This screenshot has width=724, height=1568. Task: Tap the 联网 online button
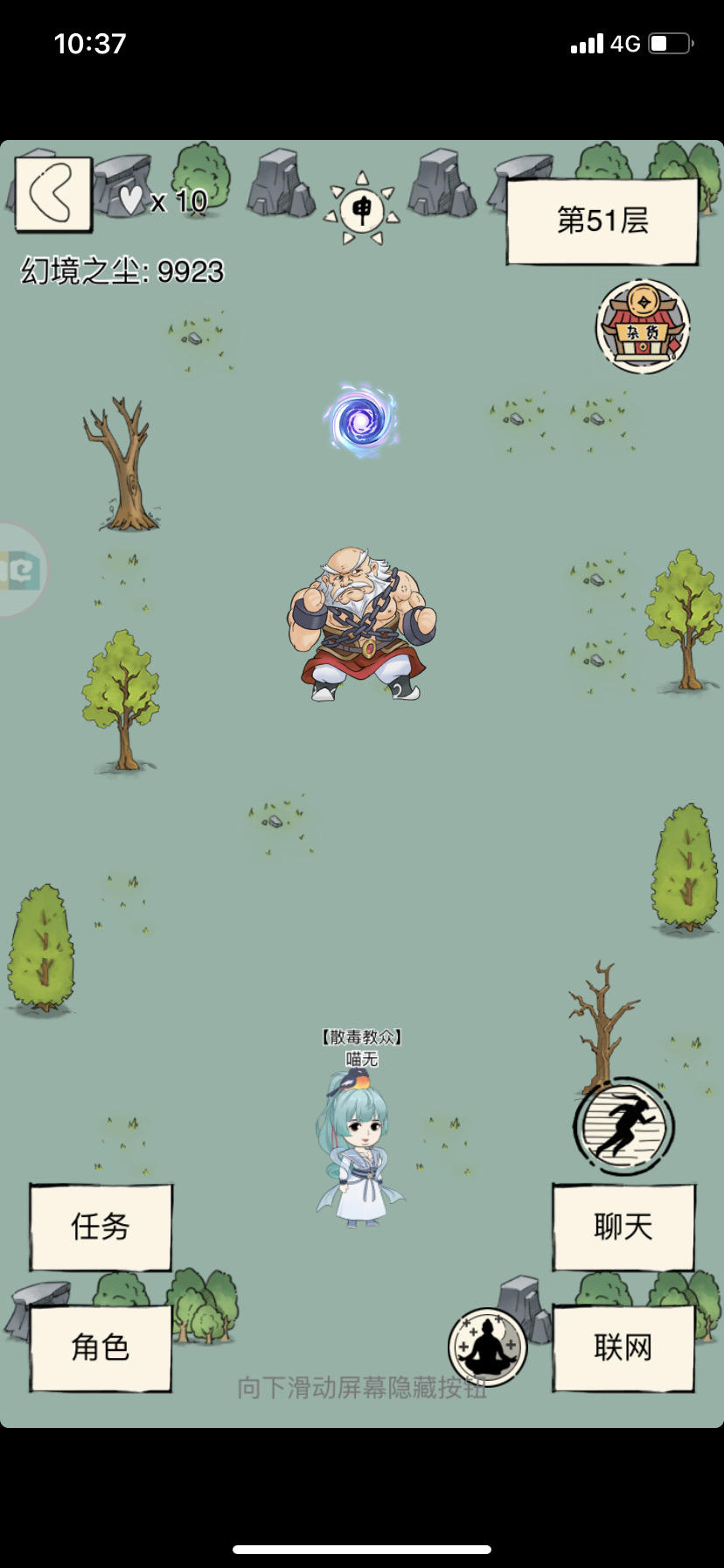pos(623,1348)
